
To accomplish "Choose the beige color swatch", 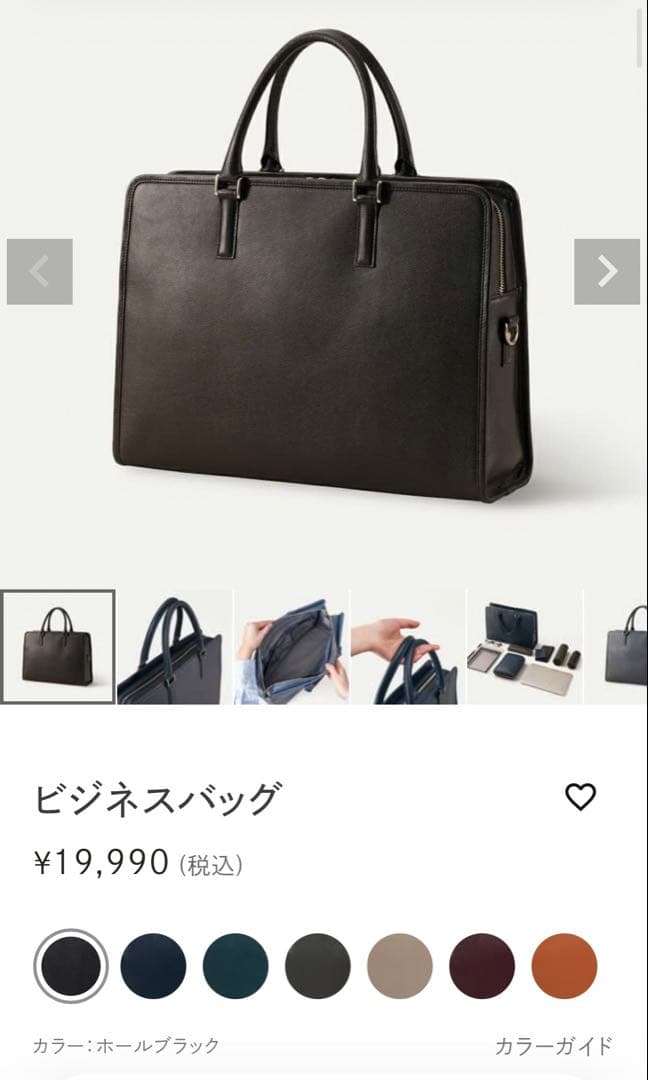I will tap(399, 966).
